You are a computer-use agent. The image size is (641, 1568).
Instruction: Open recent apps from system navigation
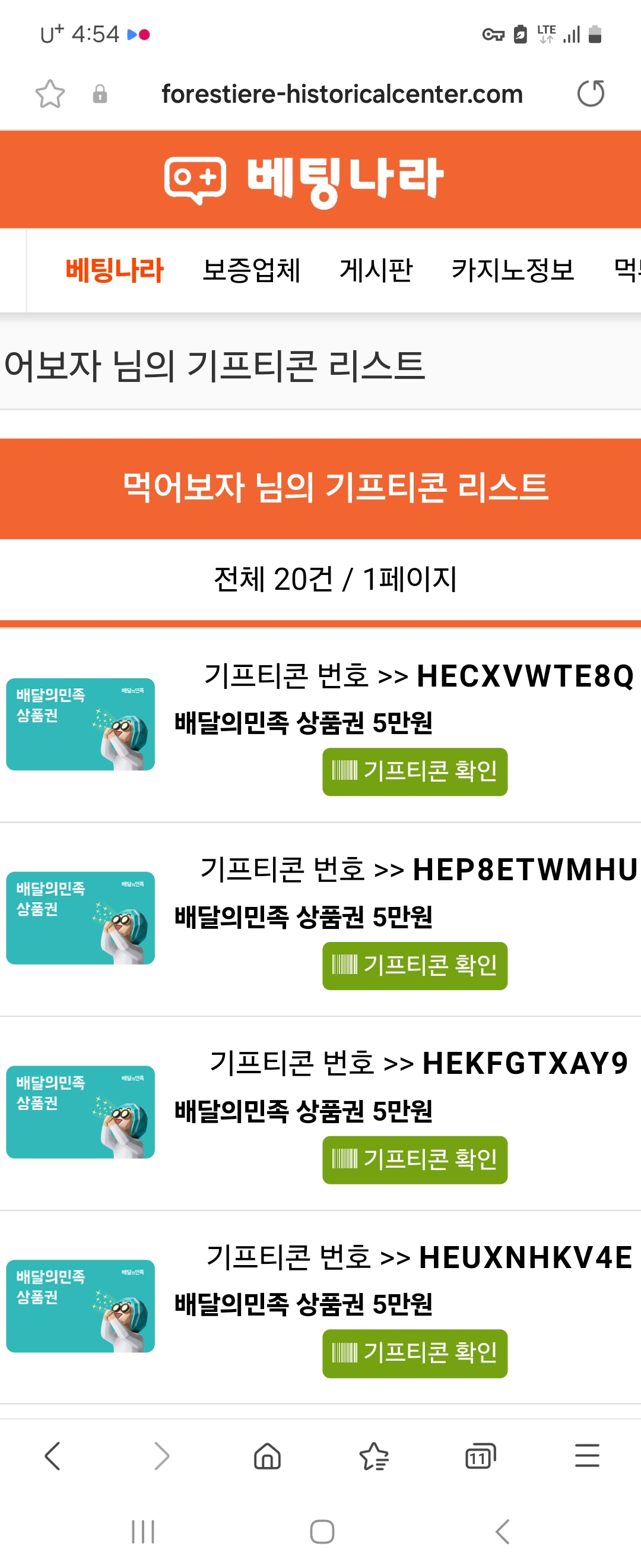(143, 1532)
